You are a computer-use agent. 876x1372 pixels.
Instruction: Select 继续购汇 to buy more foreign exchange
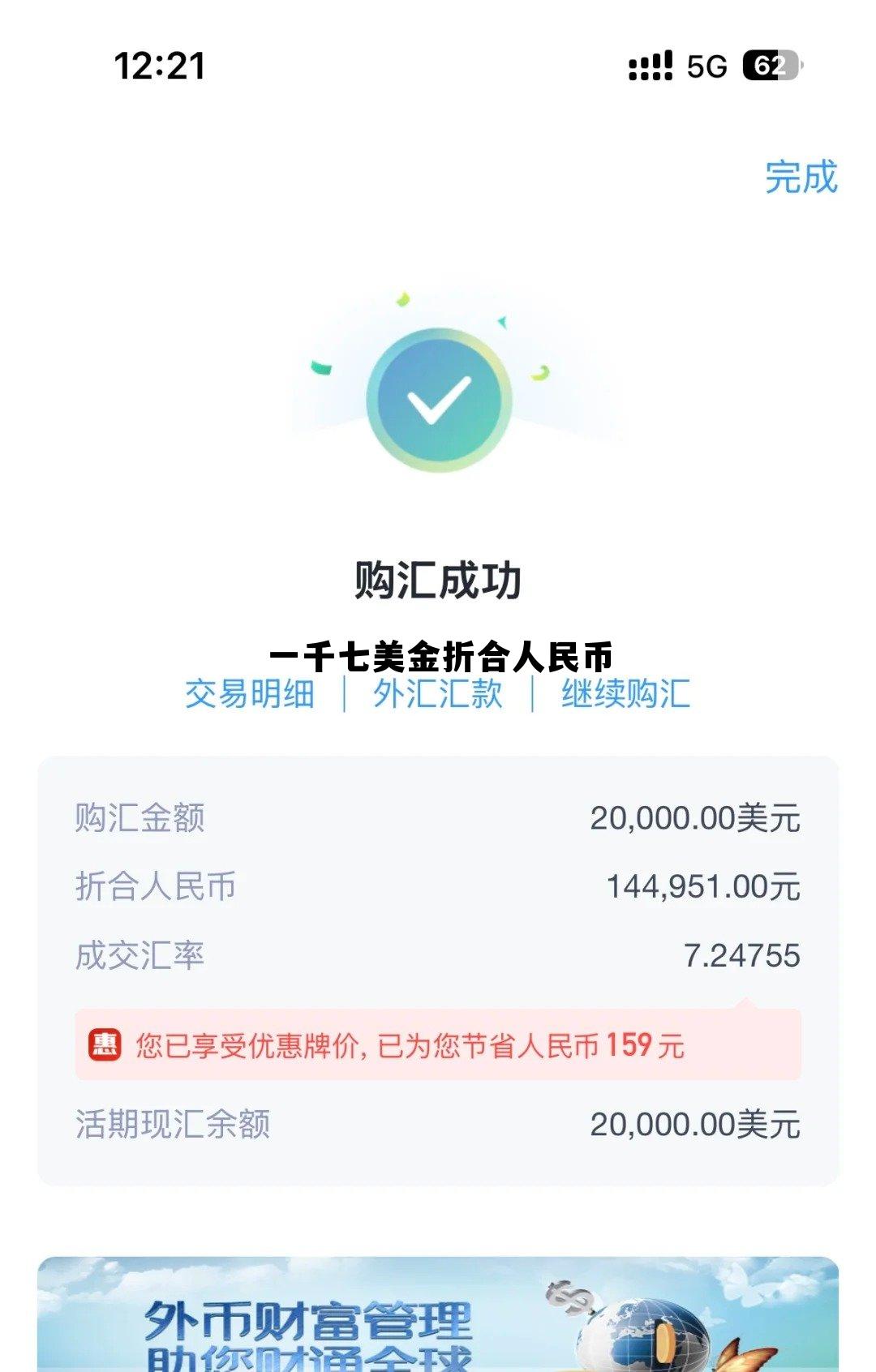pyautogui.click(x=623, y=696)
